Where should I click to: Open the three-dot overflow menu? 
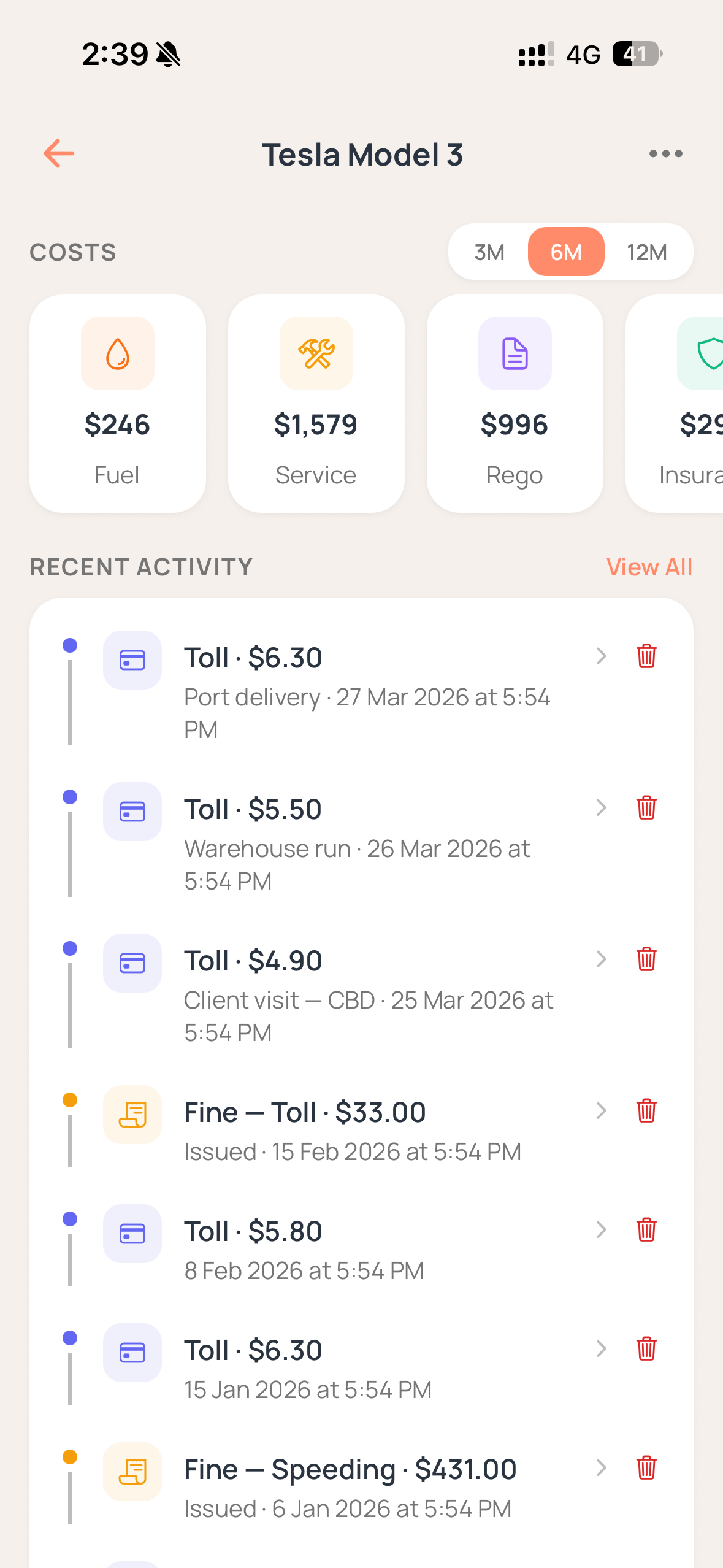tap(665, 153)
